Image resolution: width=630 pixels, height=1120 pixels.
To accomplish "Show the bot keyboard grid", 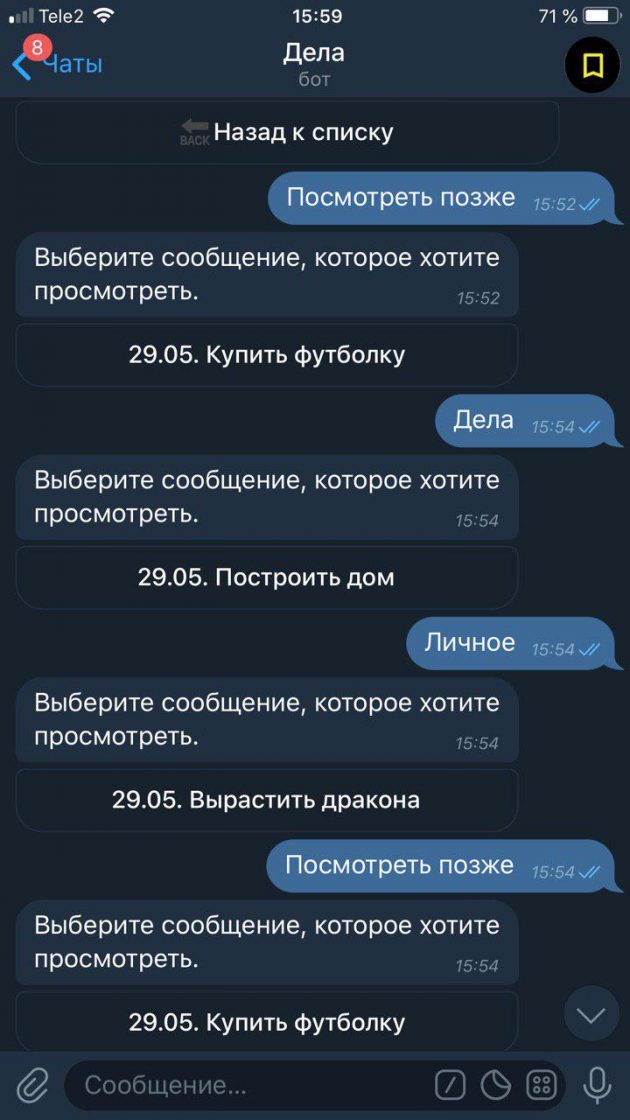I will pyautogui.click(x=541, y=1085).
